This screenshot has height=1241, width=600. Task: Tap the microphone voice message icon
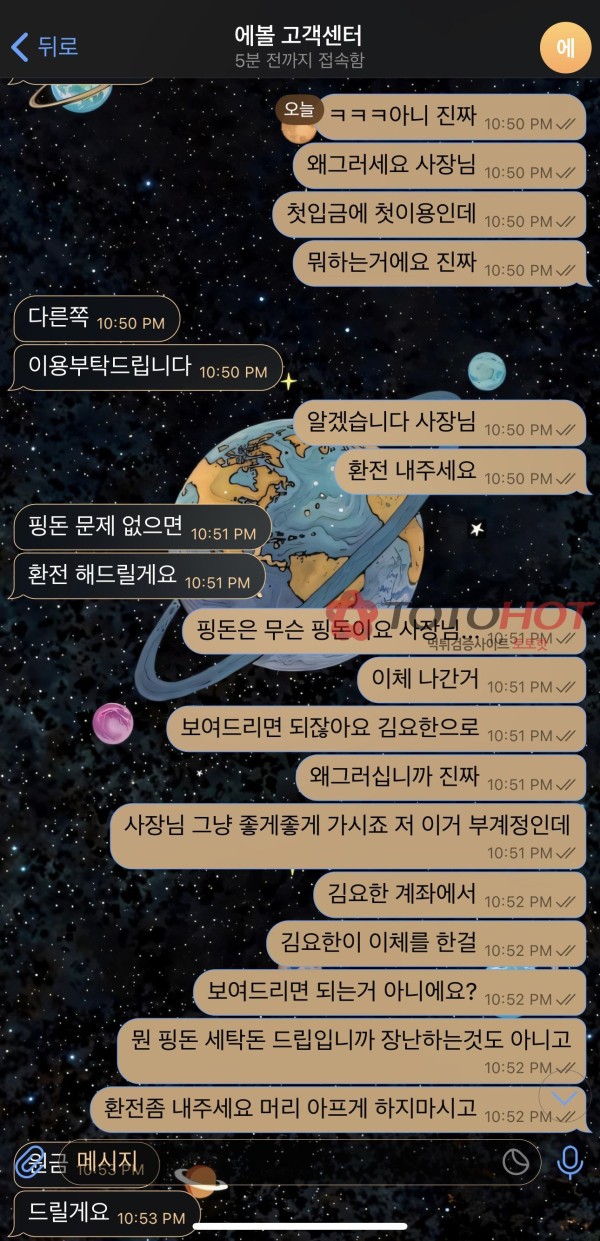tap(570, 1162)
